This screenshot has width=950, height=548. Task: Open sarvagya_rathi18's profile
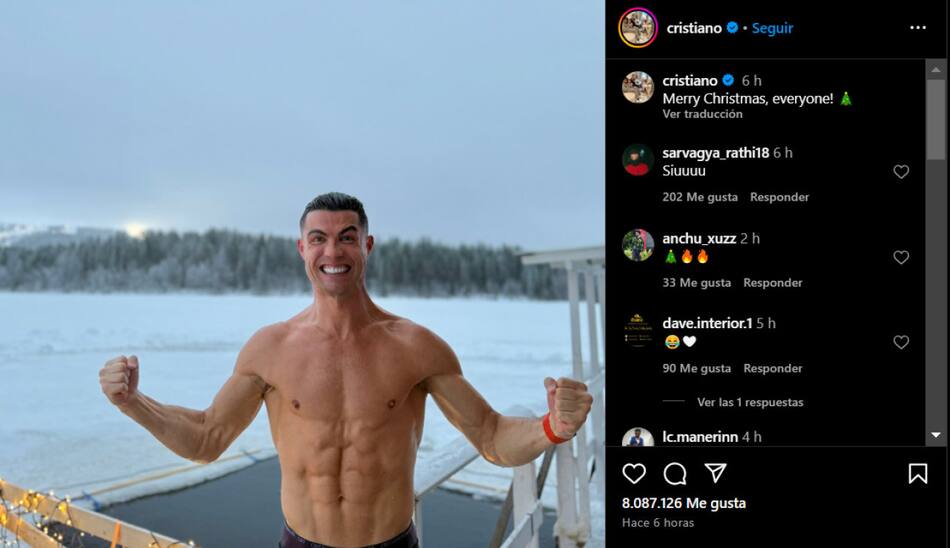click(714, 153)
